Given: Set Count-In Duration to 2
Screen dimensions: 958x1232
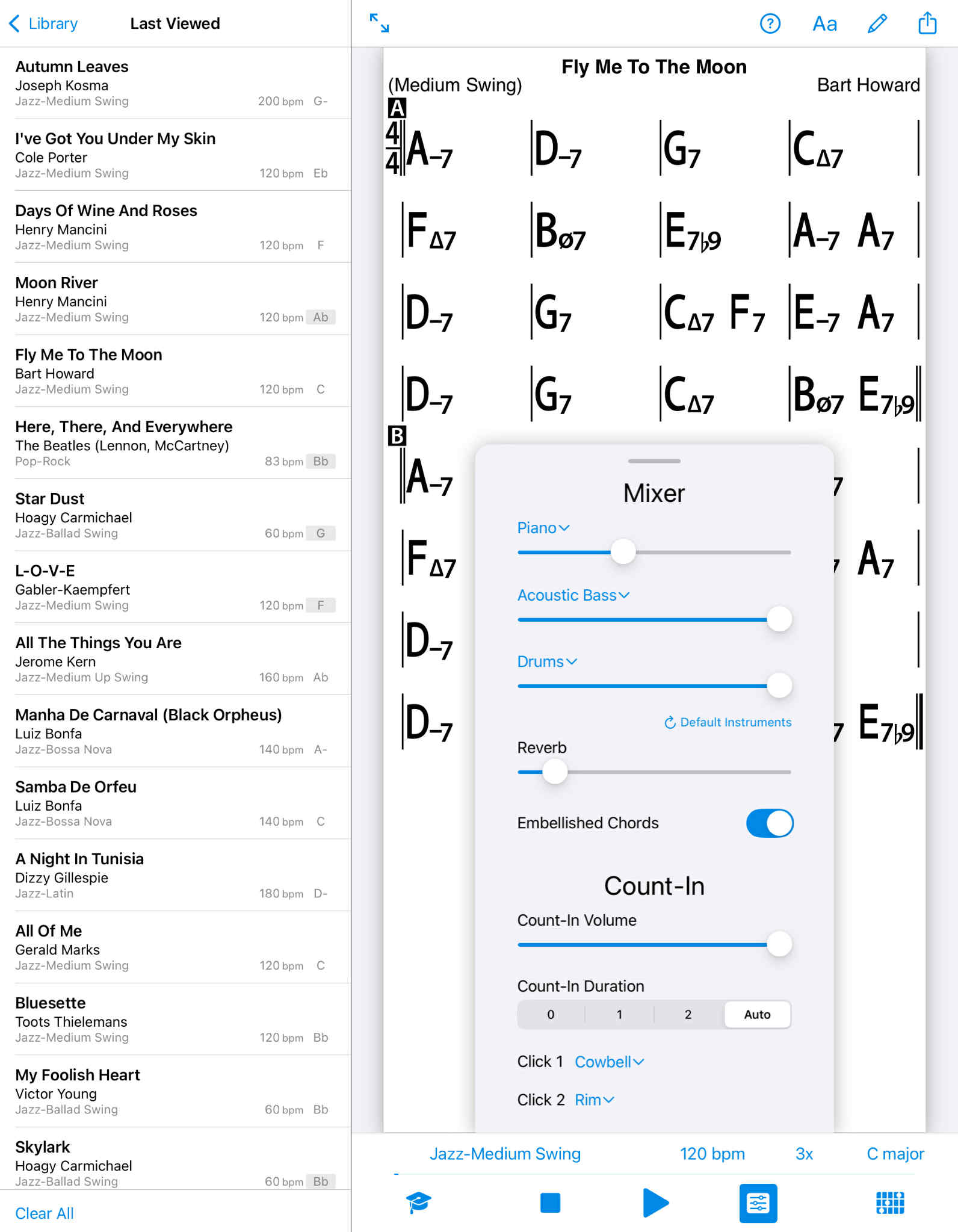Looking at the screenshot, I should pos(688,1015).
